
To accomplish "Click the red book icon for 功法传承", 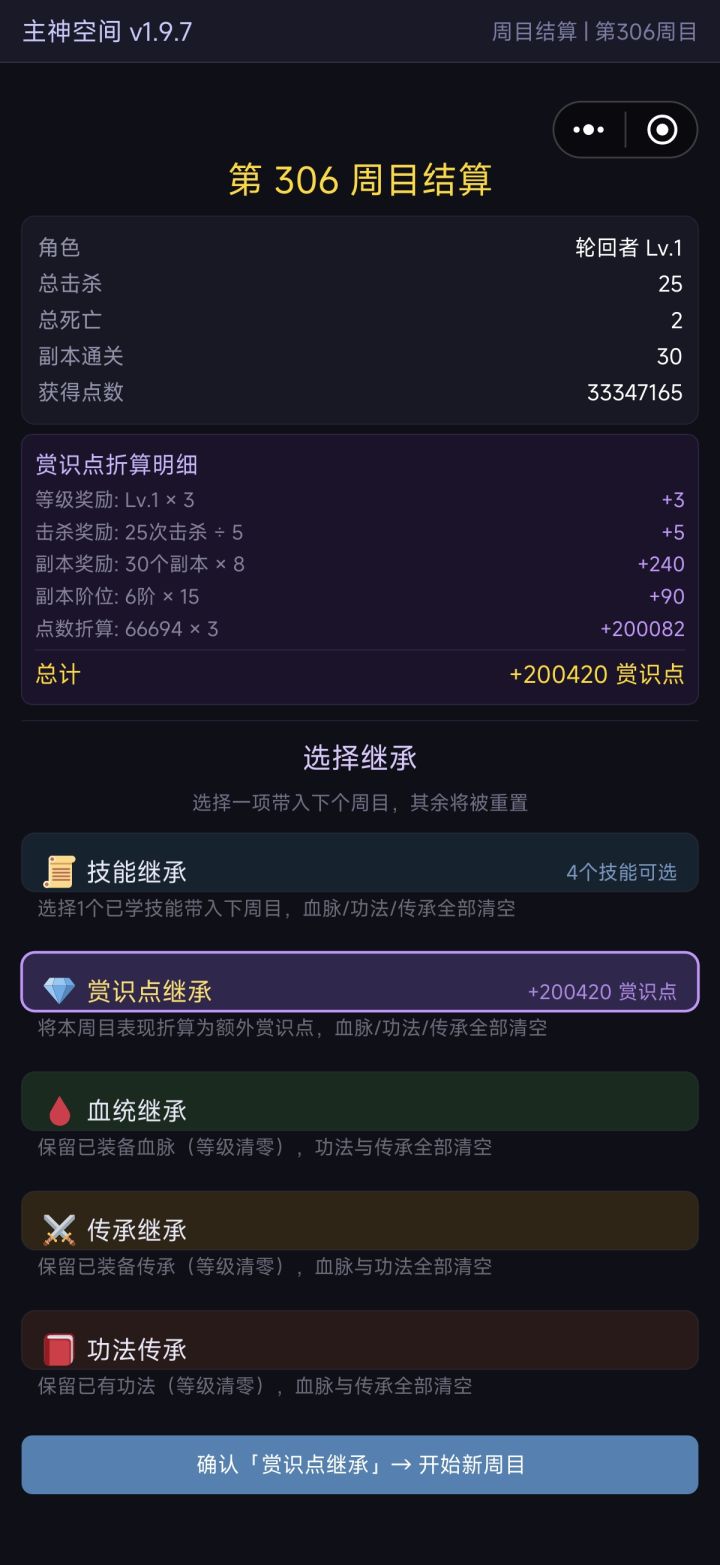I will (x=60, y=1348).
